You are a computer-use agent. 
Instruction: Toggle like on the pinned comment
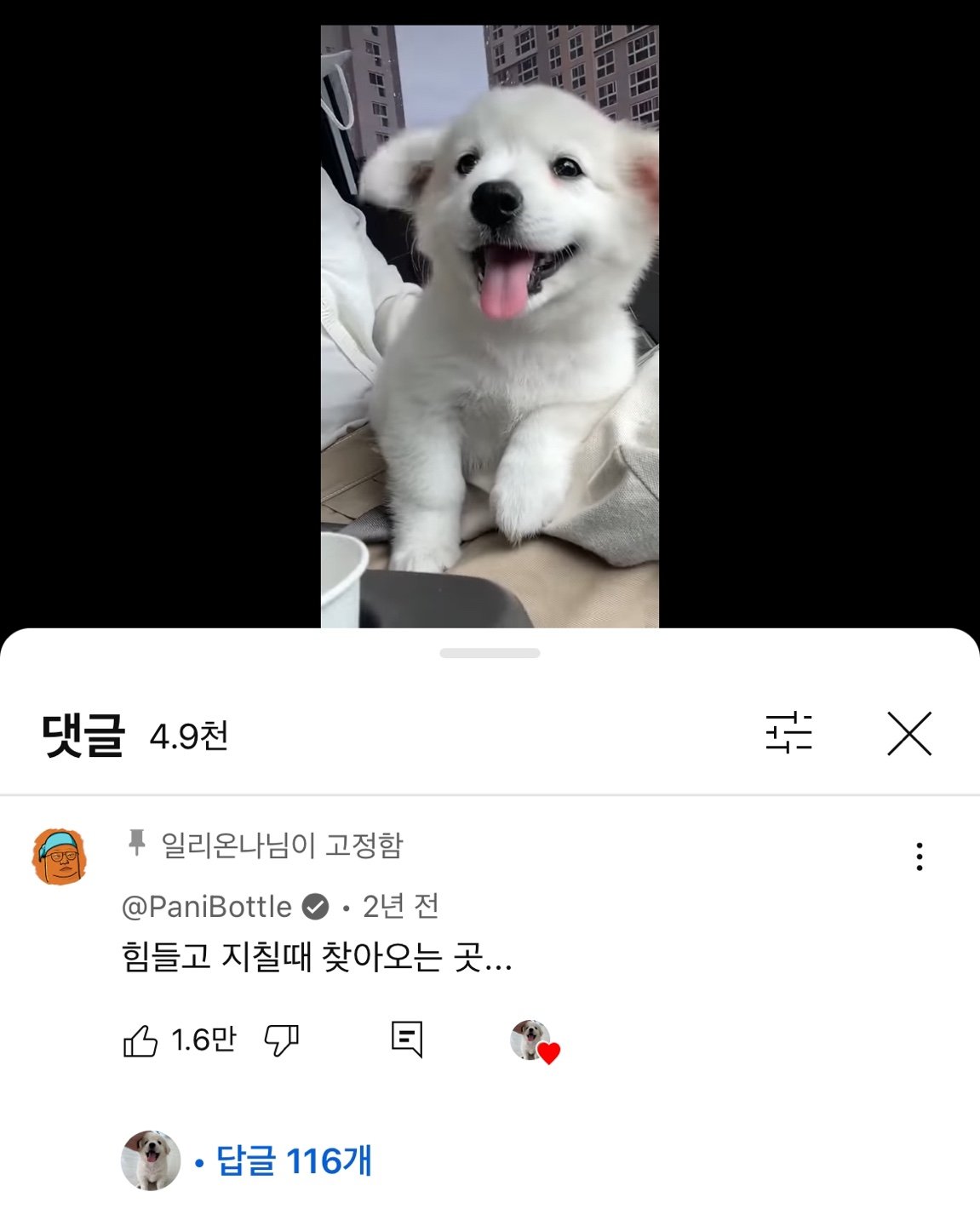[142, 1040]
